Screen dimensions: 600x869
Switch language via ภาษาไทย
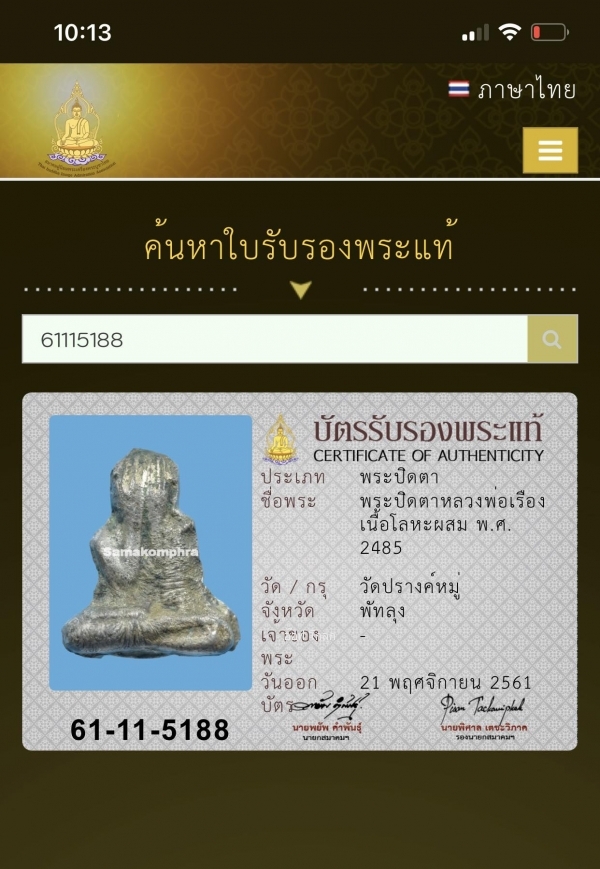(512, 90)
